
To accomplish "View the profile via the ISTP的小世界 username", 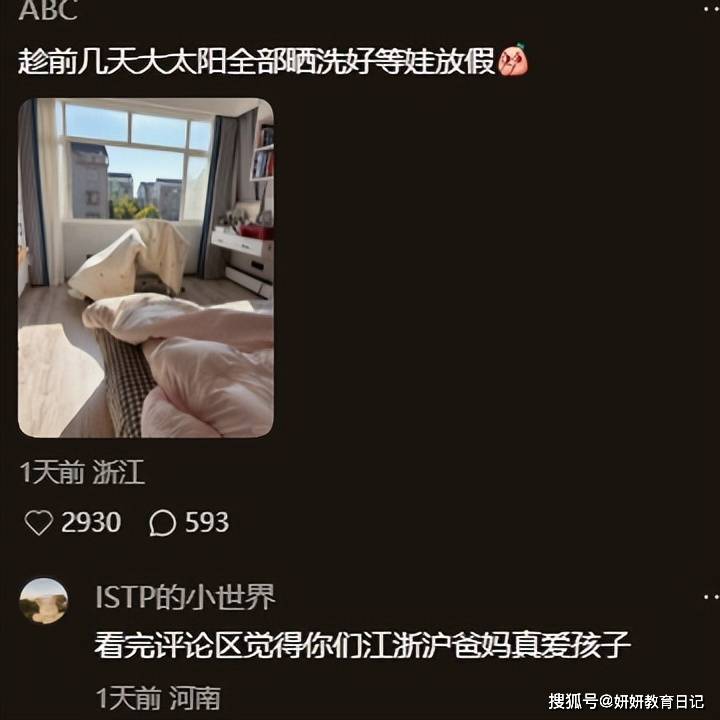I will pos(185,597).
